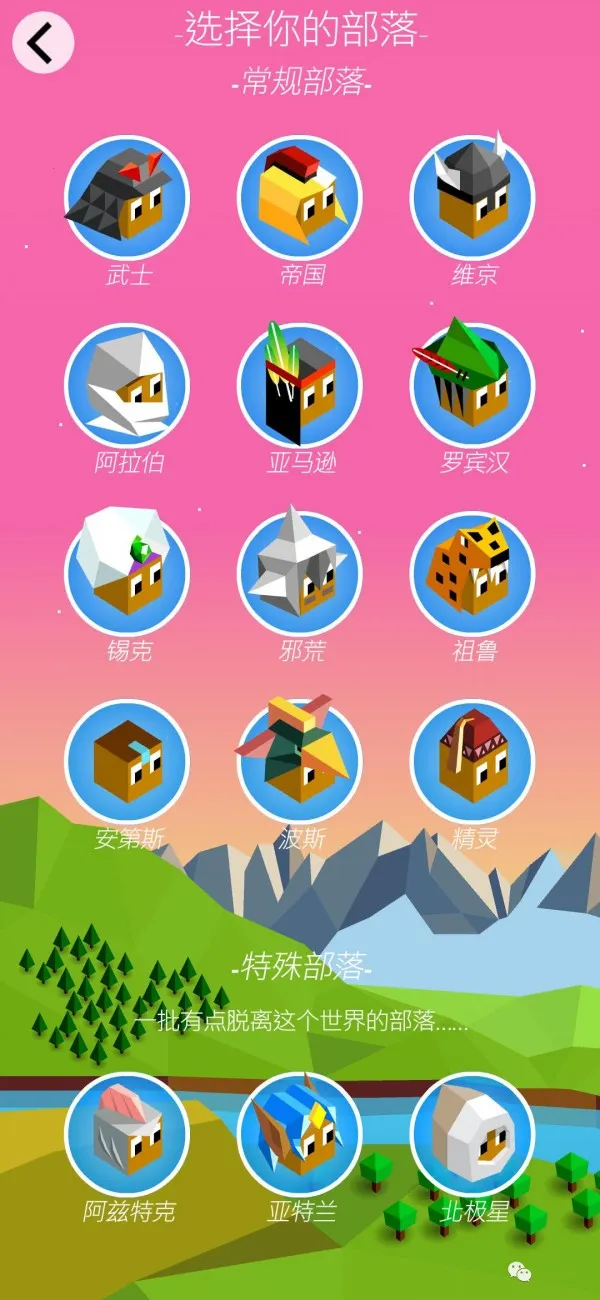This screenshot has width=600, height=1300.
Task: Pick the 罗宾汉 tribe
Action: tap(473, 385)
